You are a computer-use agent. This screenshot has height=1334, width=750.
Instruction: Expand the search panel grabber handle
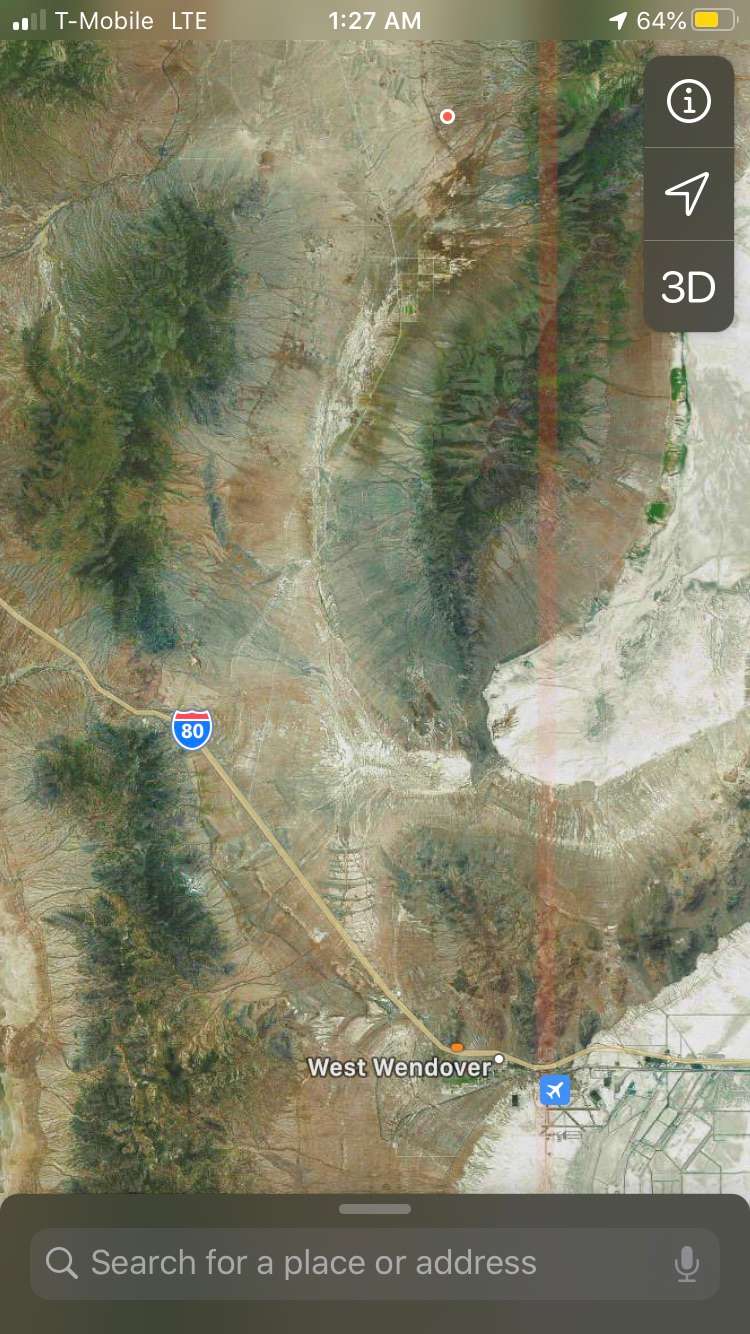coord(375,1209)
